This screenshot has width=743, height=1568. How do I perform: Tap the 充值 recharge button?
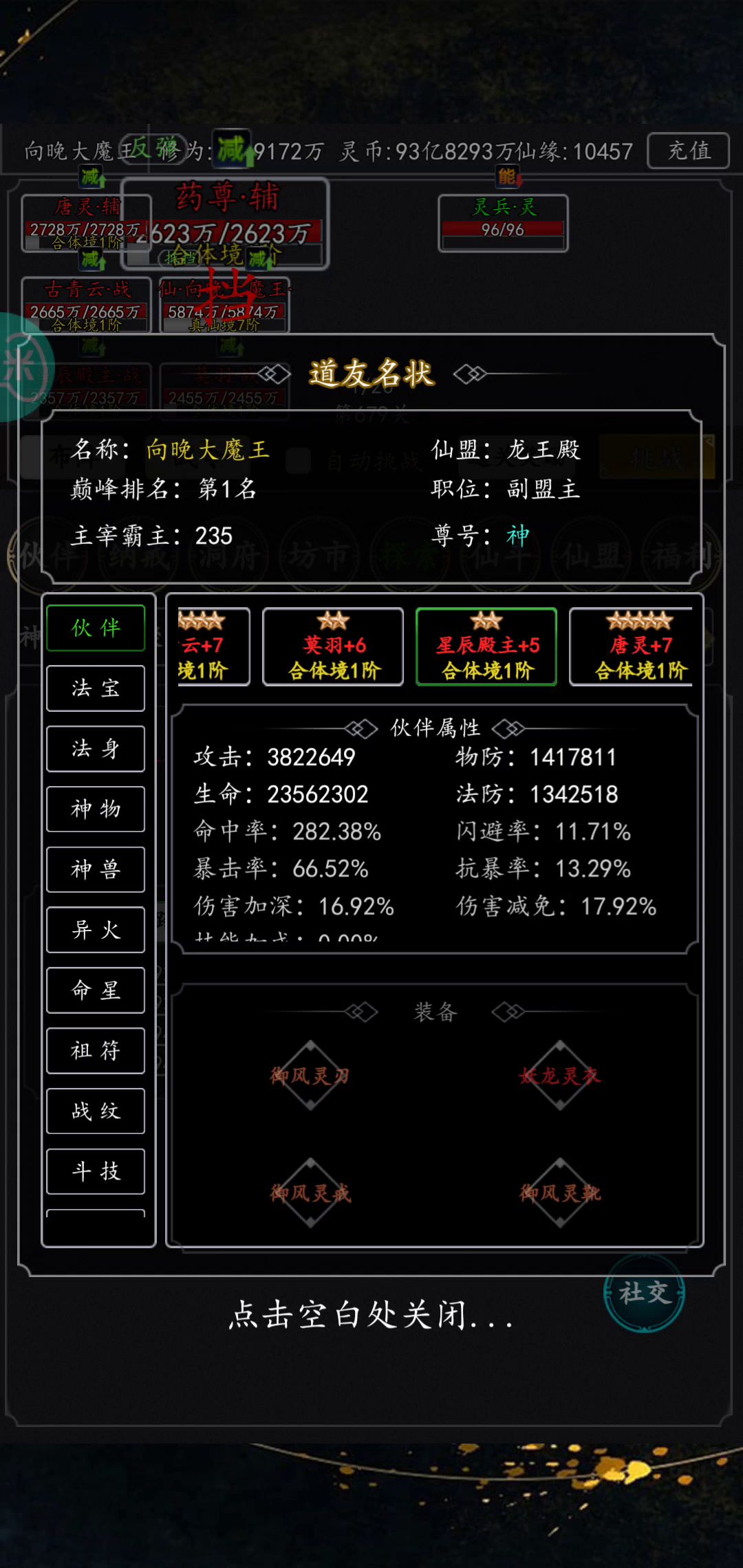(689, 151)
